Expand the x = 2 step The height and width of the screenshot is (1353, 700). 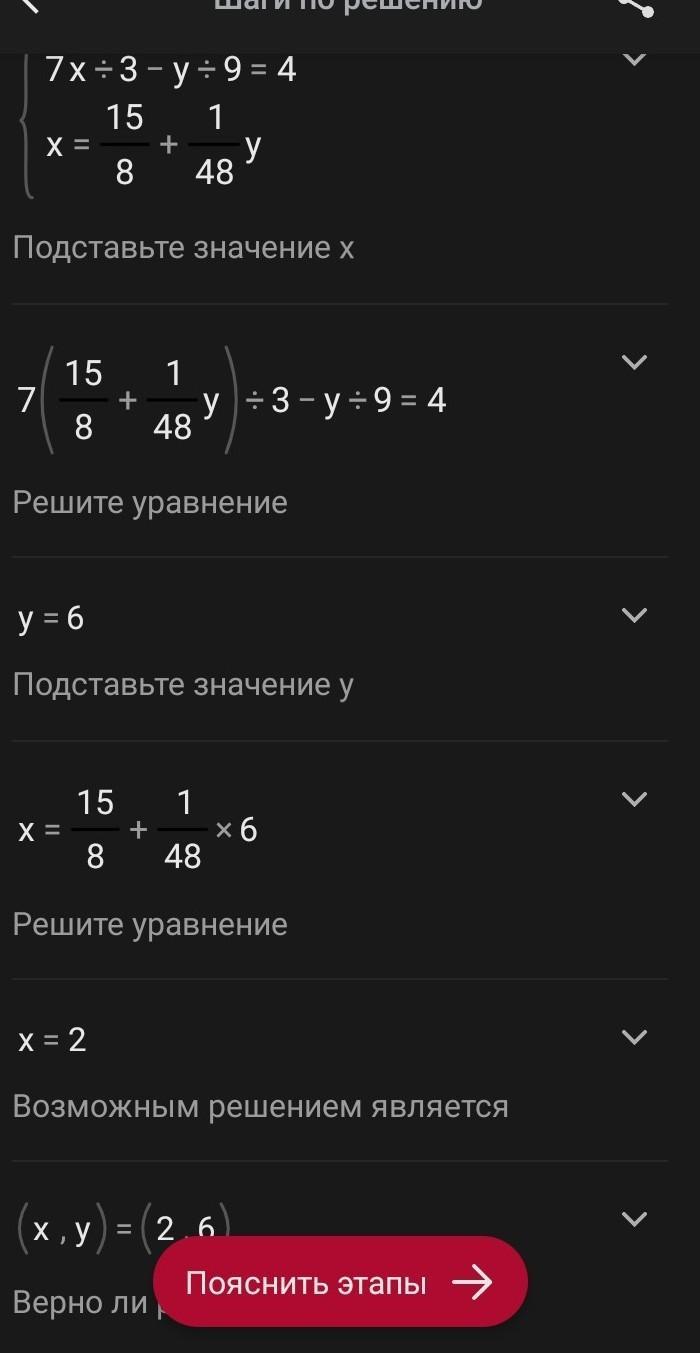634,1037
